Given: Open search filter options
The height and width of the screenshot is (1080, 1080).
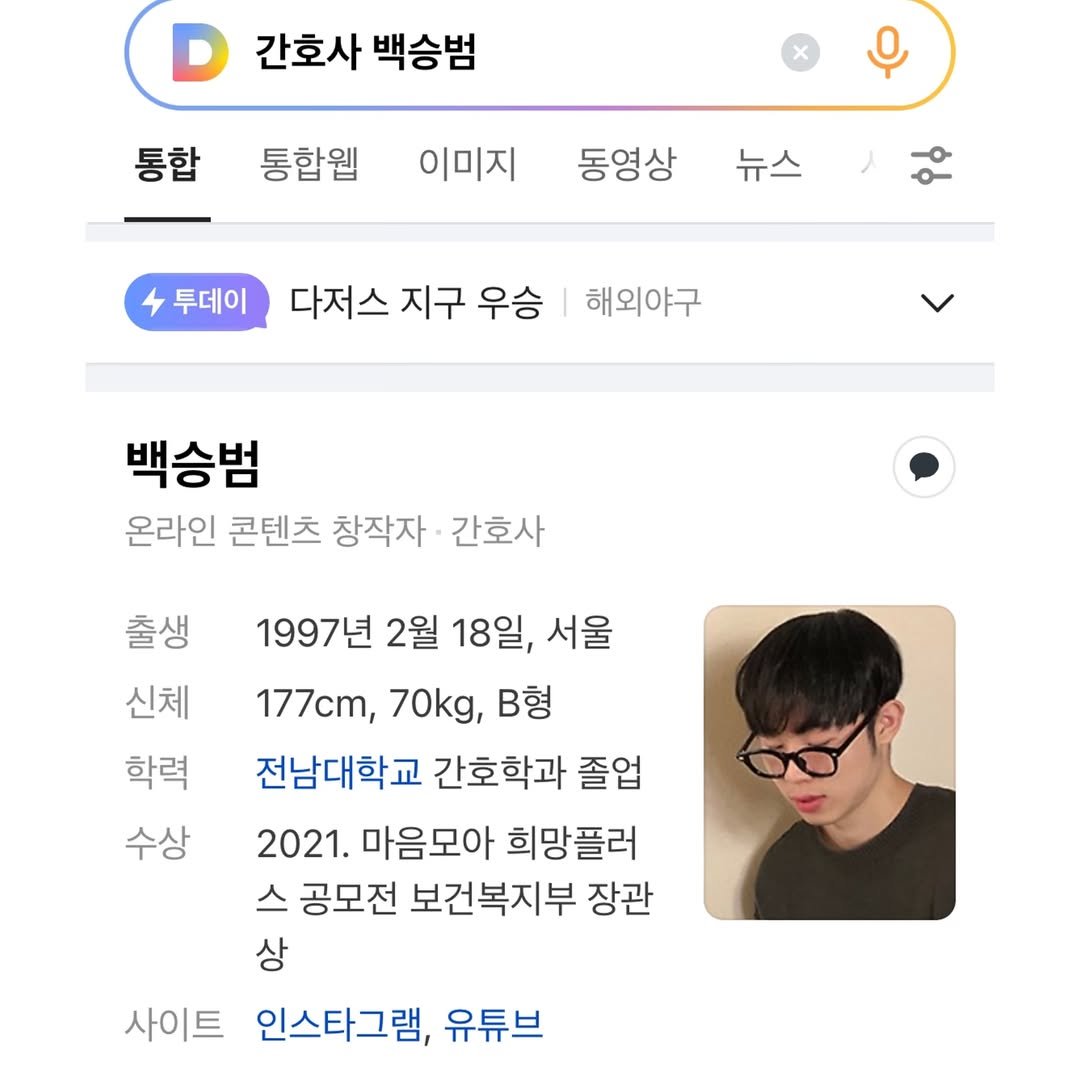Looking at the screenshot, I should (931, 165).
